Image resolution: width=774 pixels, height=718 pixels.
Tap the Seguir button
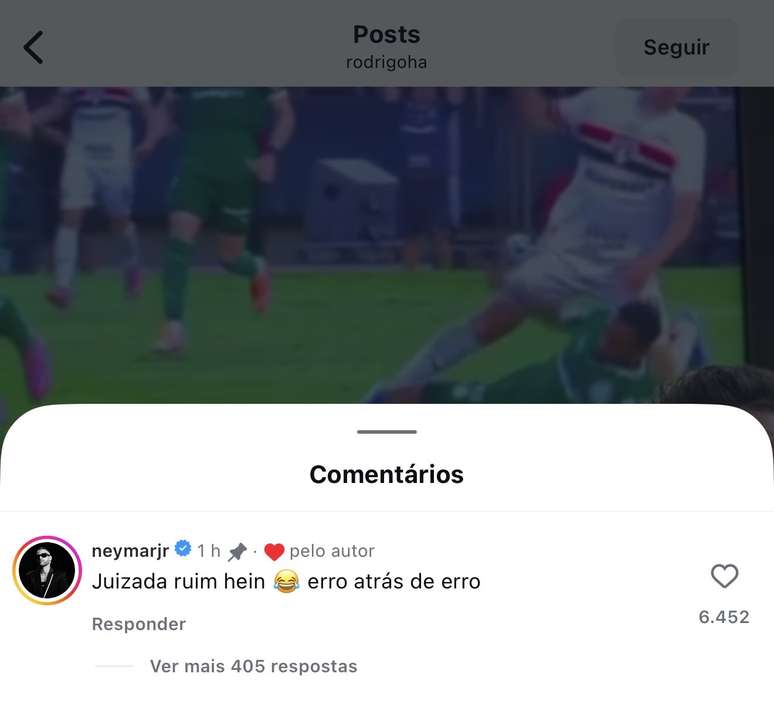point(676,47)
